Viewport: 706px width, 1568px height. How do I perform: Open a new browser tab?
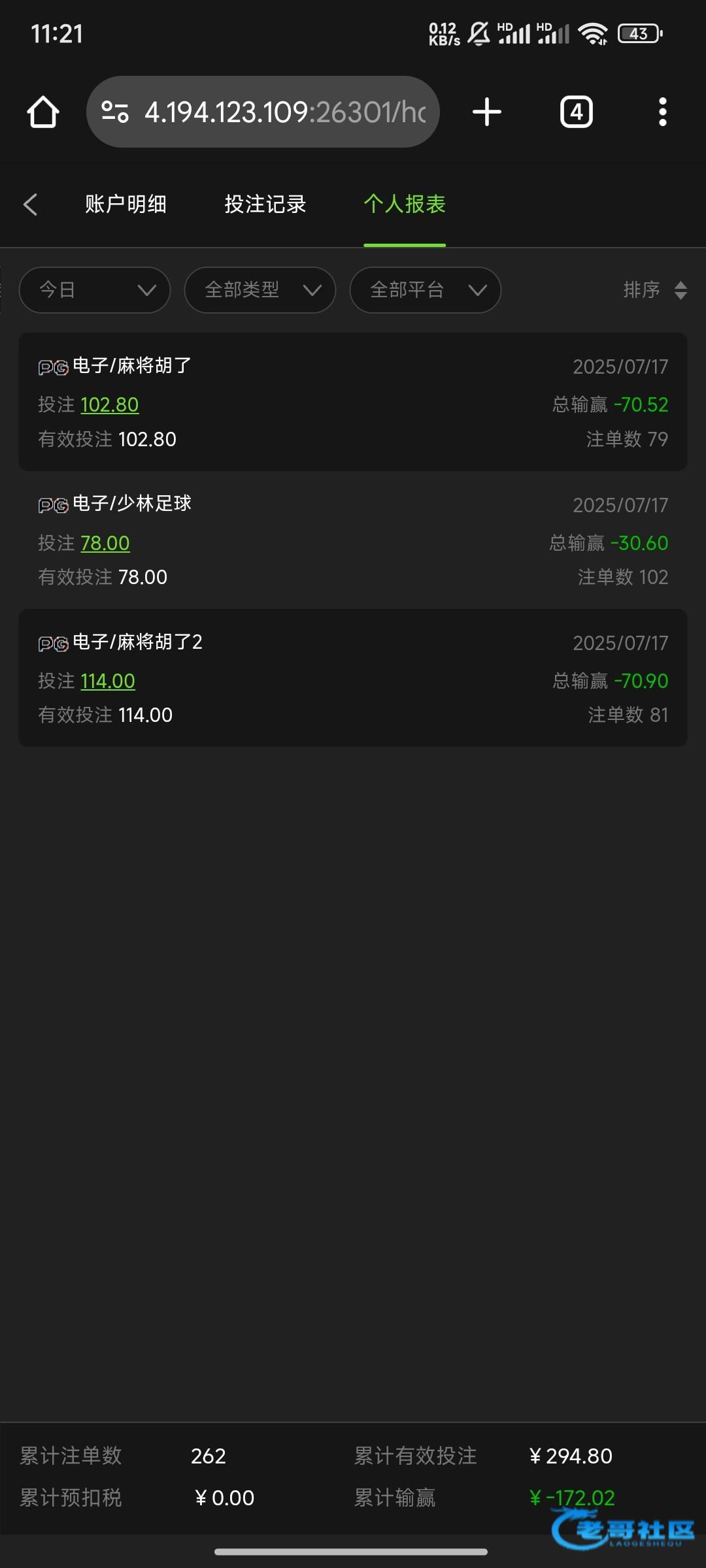click(x=487, y=112)
